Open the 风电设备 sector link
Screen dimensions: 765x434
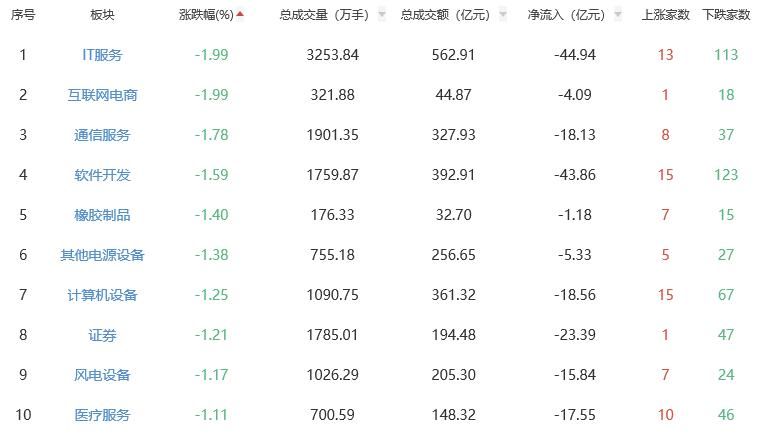[x=102, y=374]
